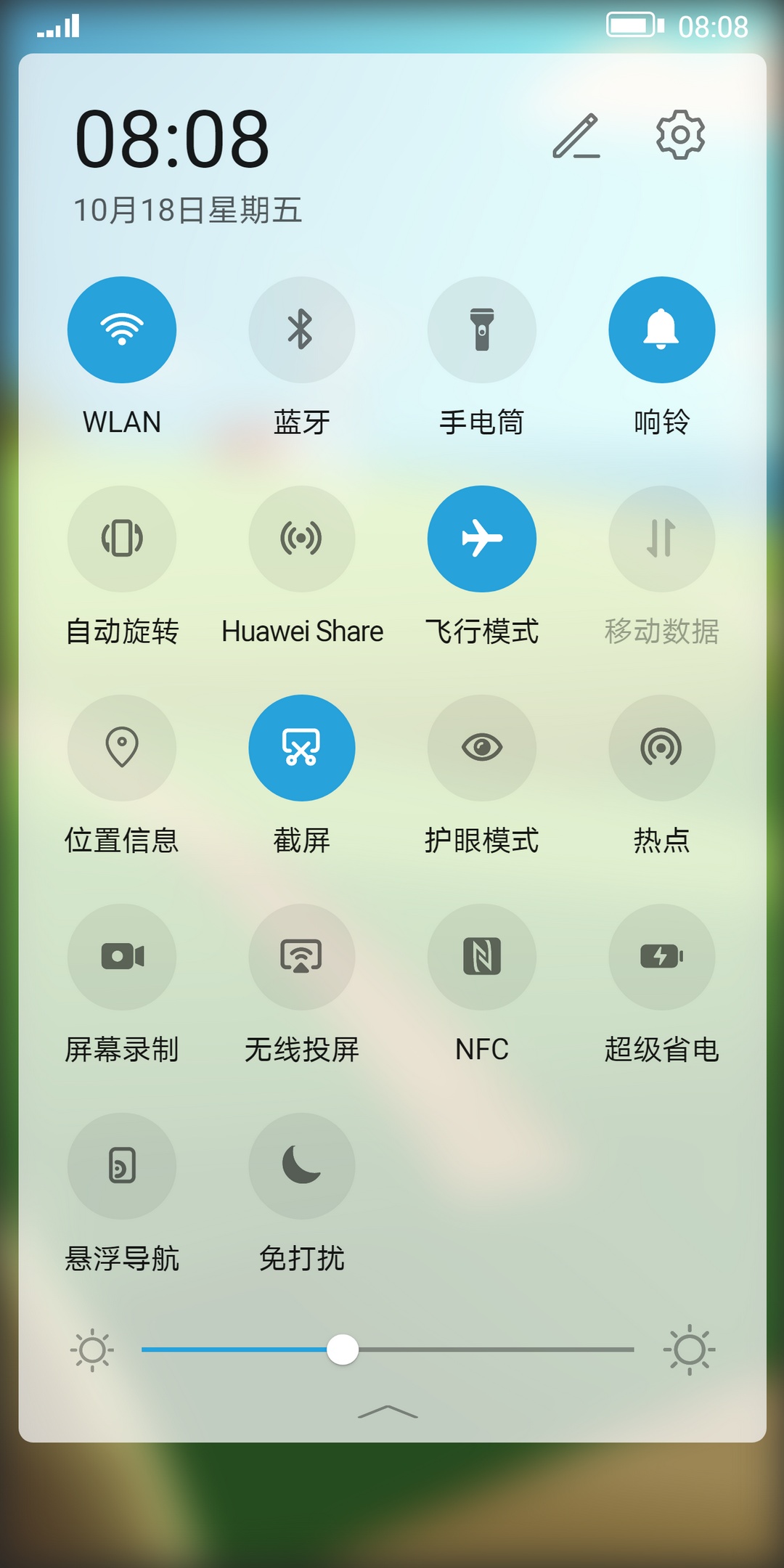Enable 位置信息 location services
Screen dimensions: 784x1568
pyautogui.click(x=122, y=748)
